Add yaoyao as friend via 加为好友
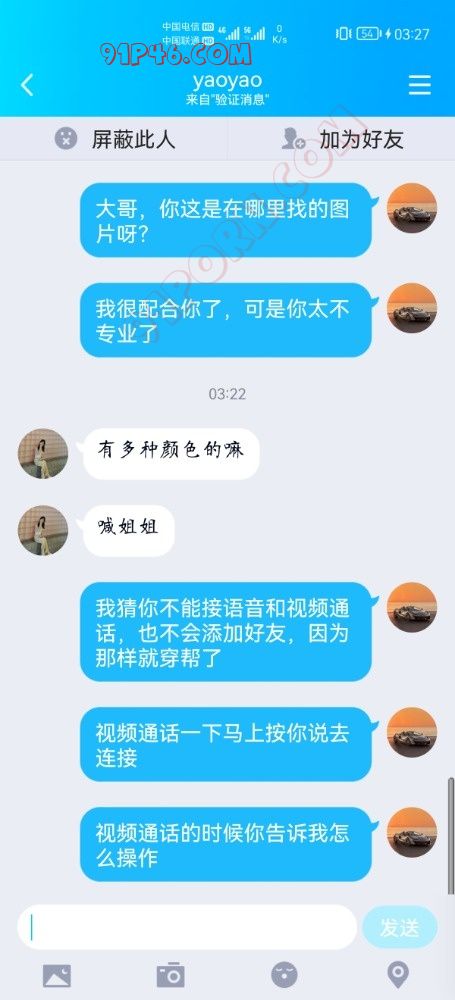 click(342, 138)
